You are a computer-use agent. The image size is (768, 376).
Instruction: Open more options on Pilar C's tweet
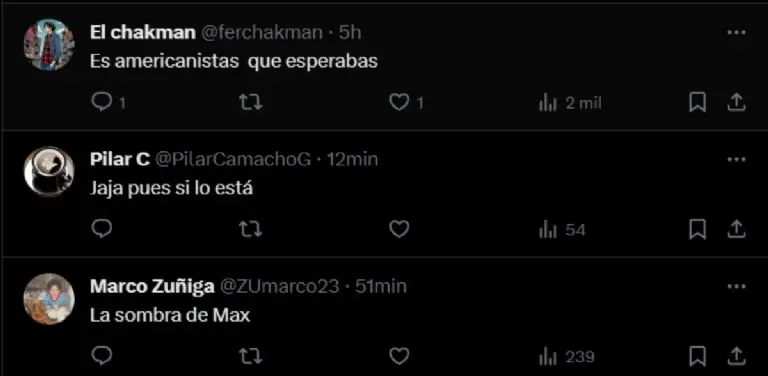click(736, 160)
